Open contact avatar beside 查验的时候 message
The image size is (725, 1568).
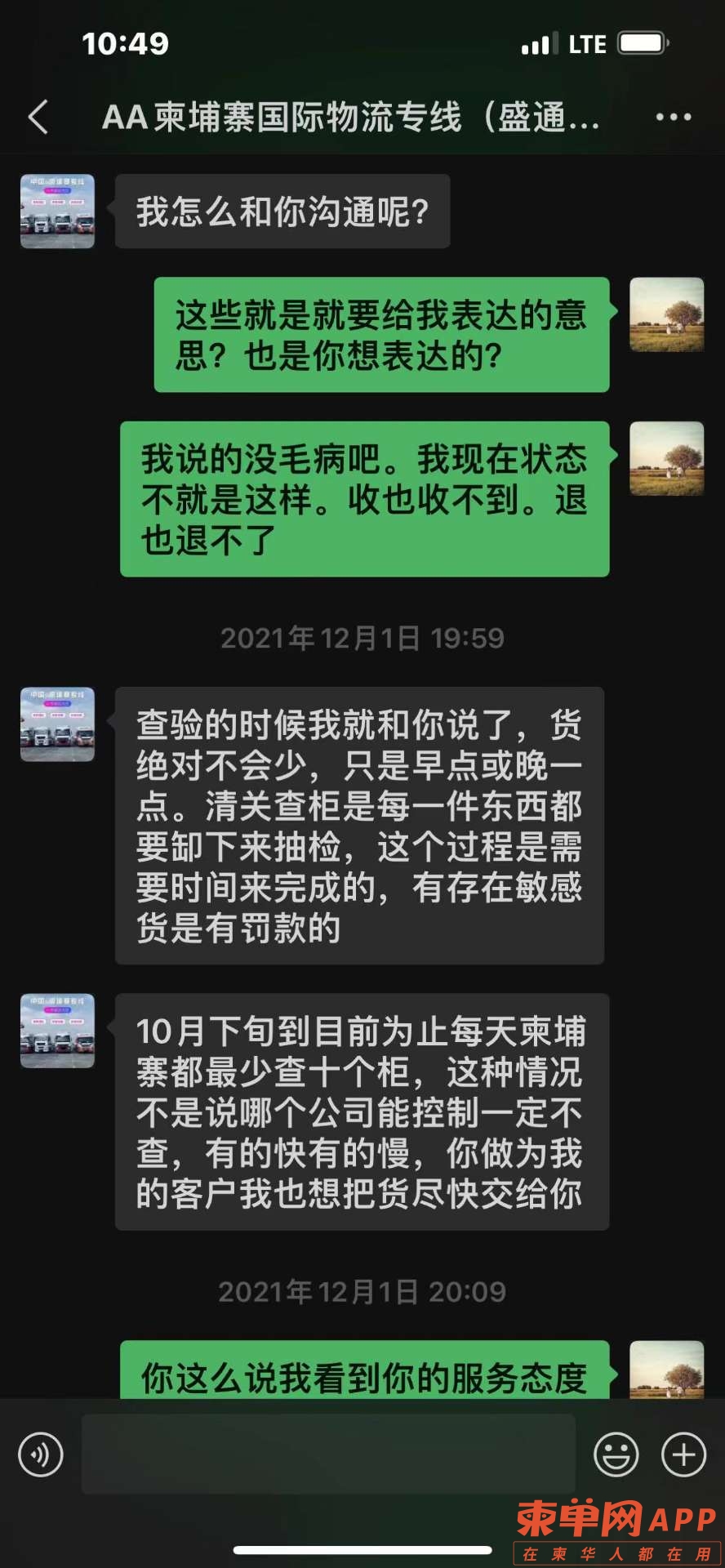click(x=57, y=724)
